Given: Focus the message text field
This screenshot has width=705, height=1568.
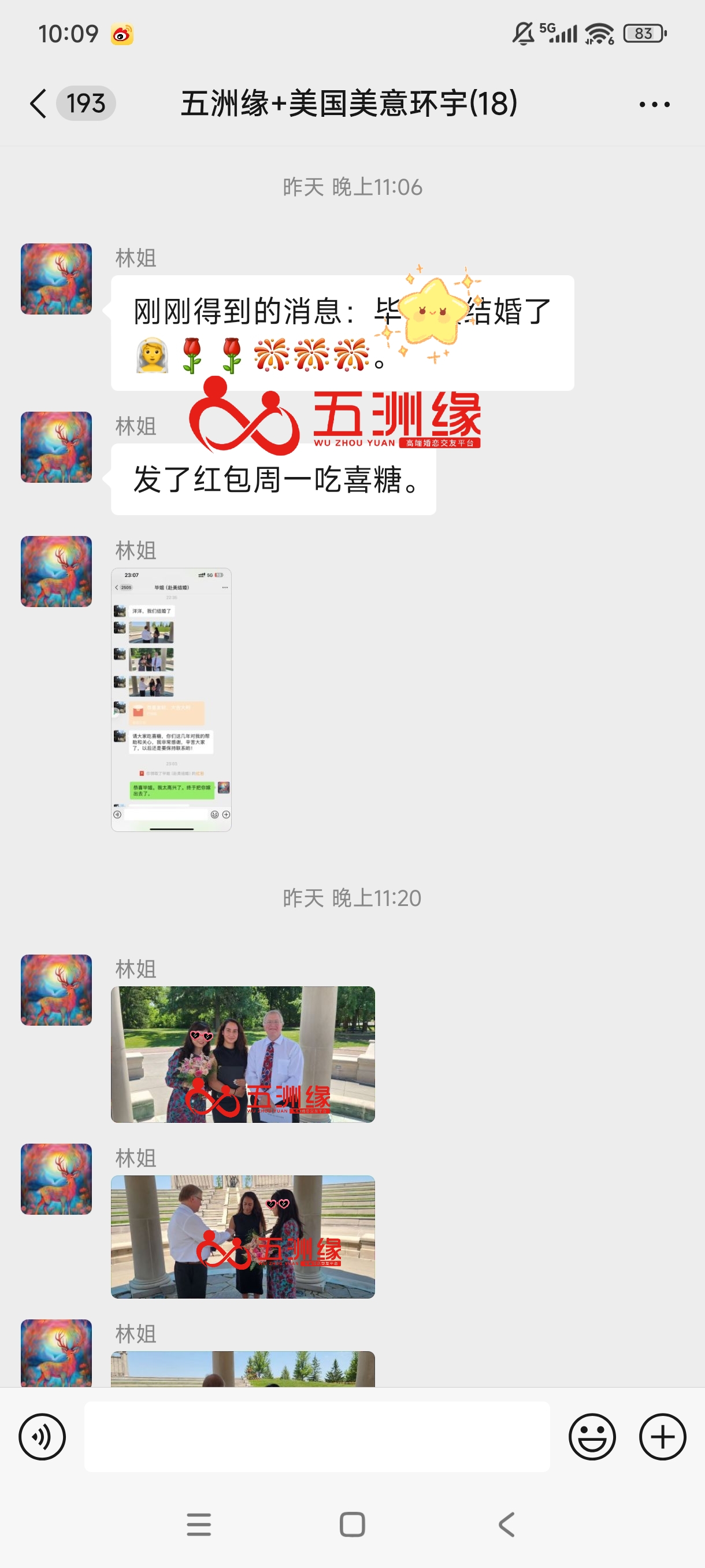Looking at the screenshot, I should coord(316,1437).
